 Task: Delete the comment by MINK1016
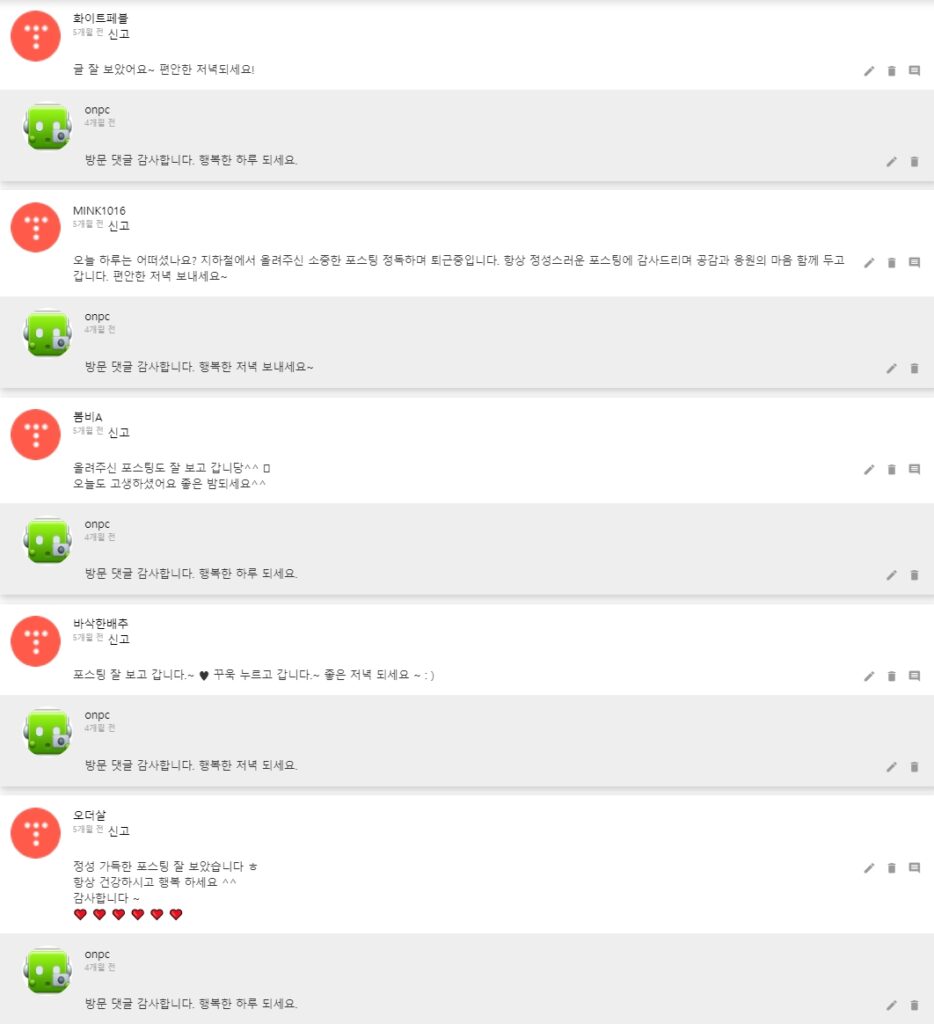892,263
